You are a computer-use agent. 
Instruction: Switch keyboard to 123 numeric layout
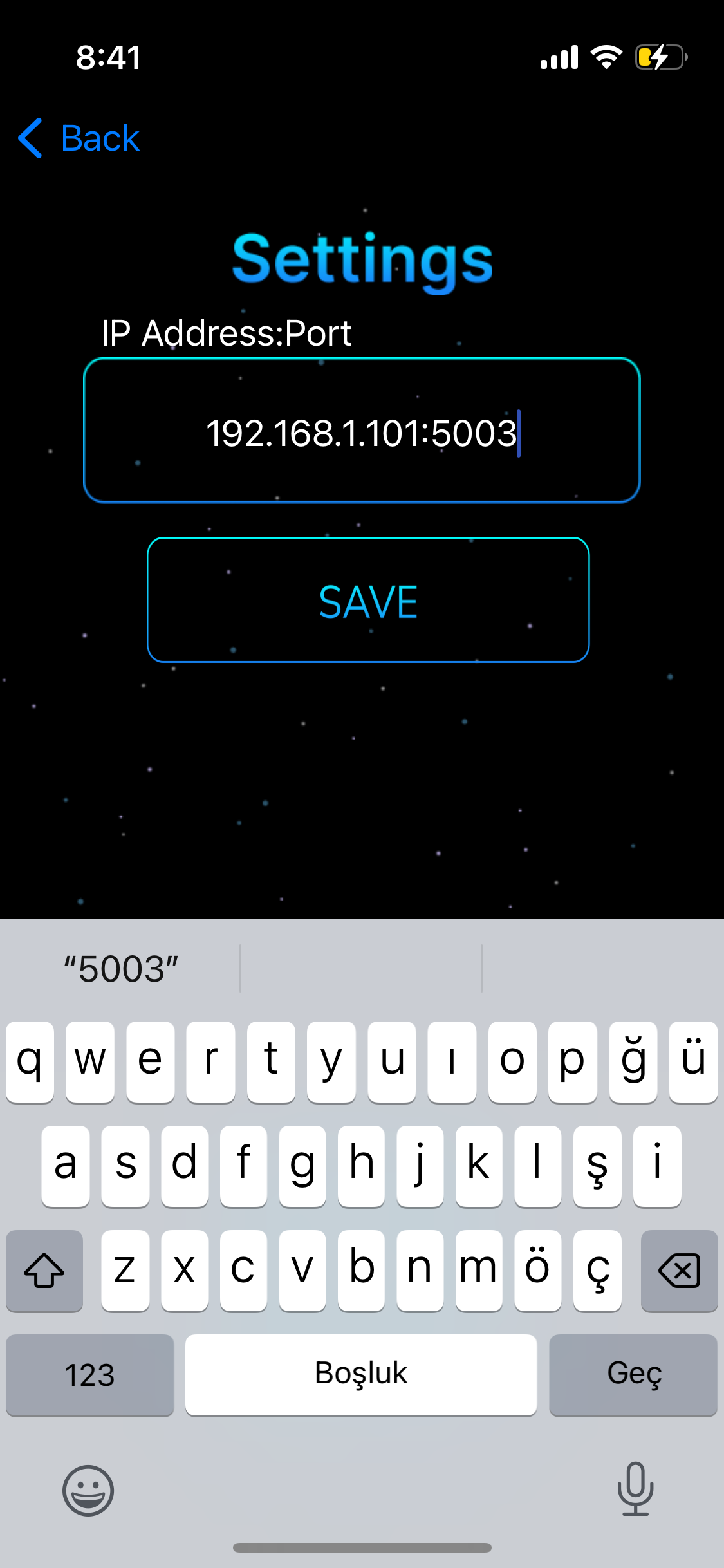tap(89, 1375)
